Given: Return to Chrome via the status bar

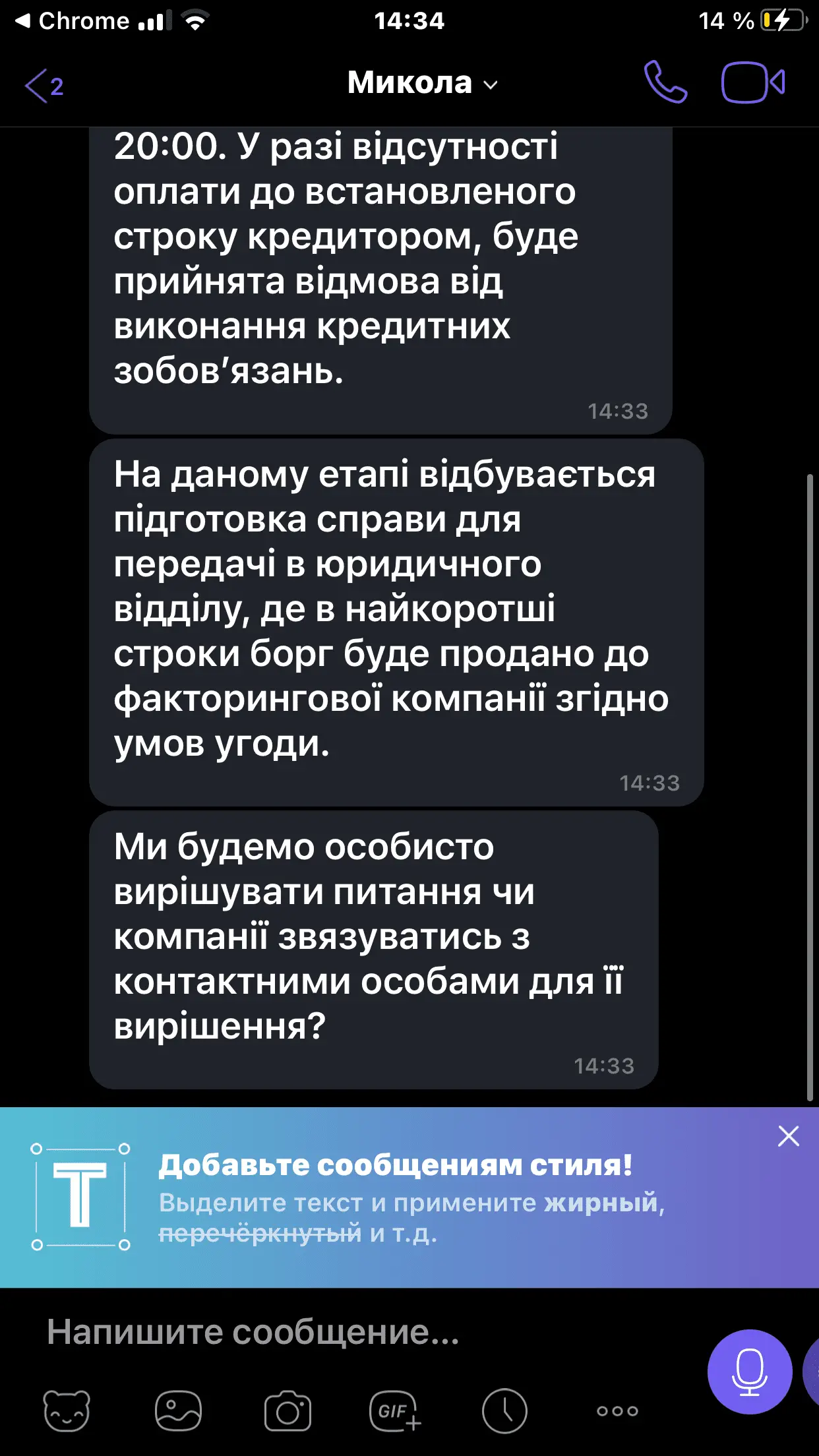Looking at the screenshot, I should 73,21.
